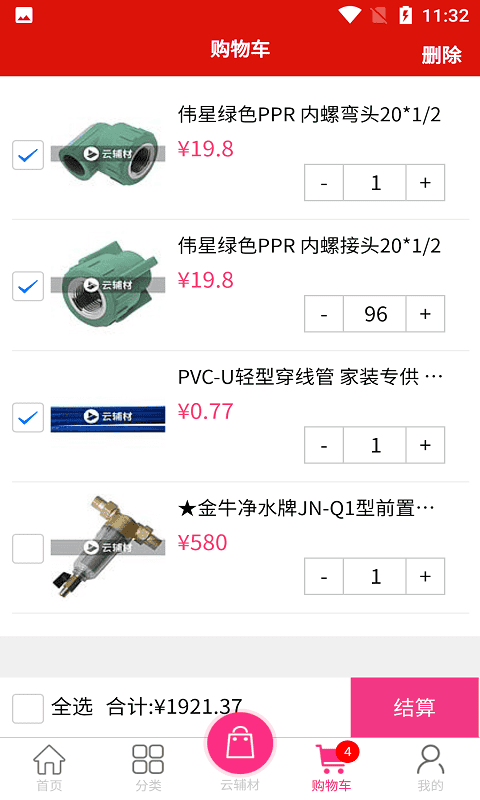
Task: Select the 购物车 cart tab
Action: 334,768
